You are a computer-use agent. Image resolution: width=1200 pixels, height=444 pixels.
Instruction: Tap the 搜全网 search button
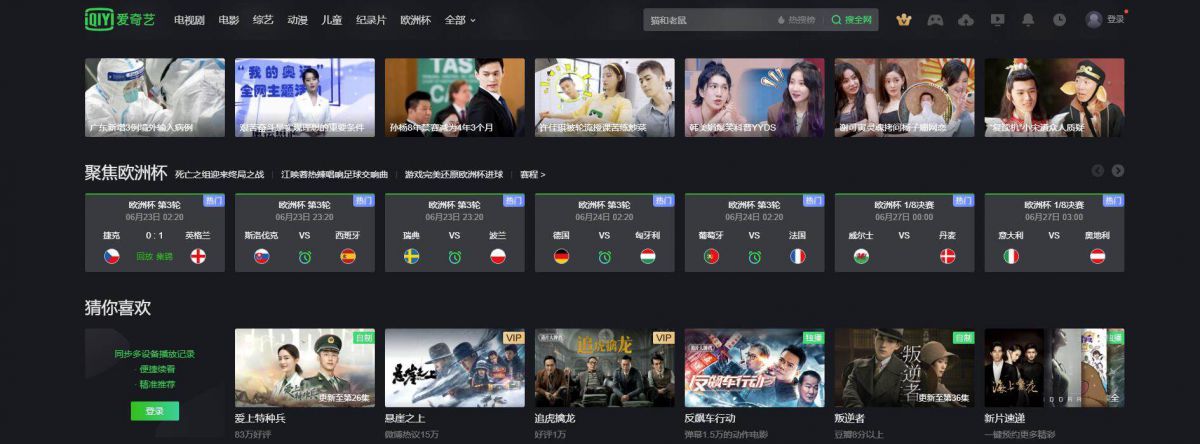click(x=852, y=20)
